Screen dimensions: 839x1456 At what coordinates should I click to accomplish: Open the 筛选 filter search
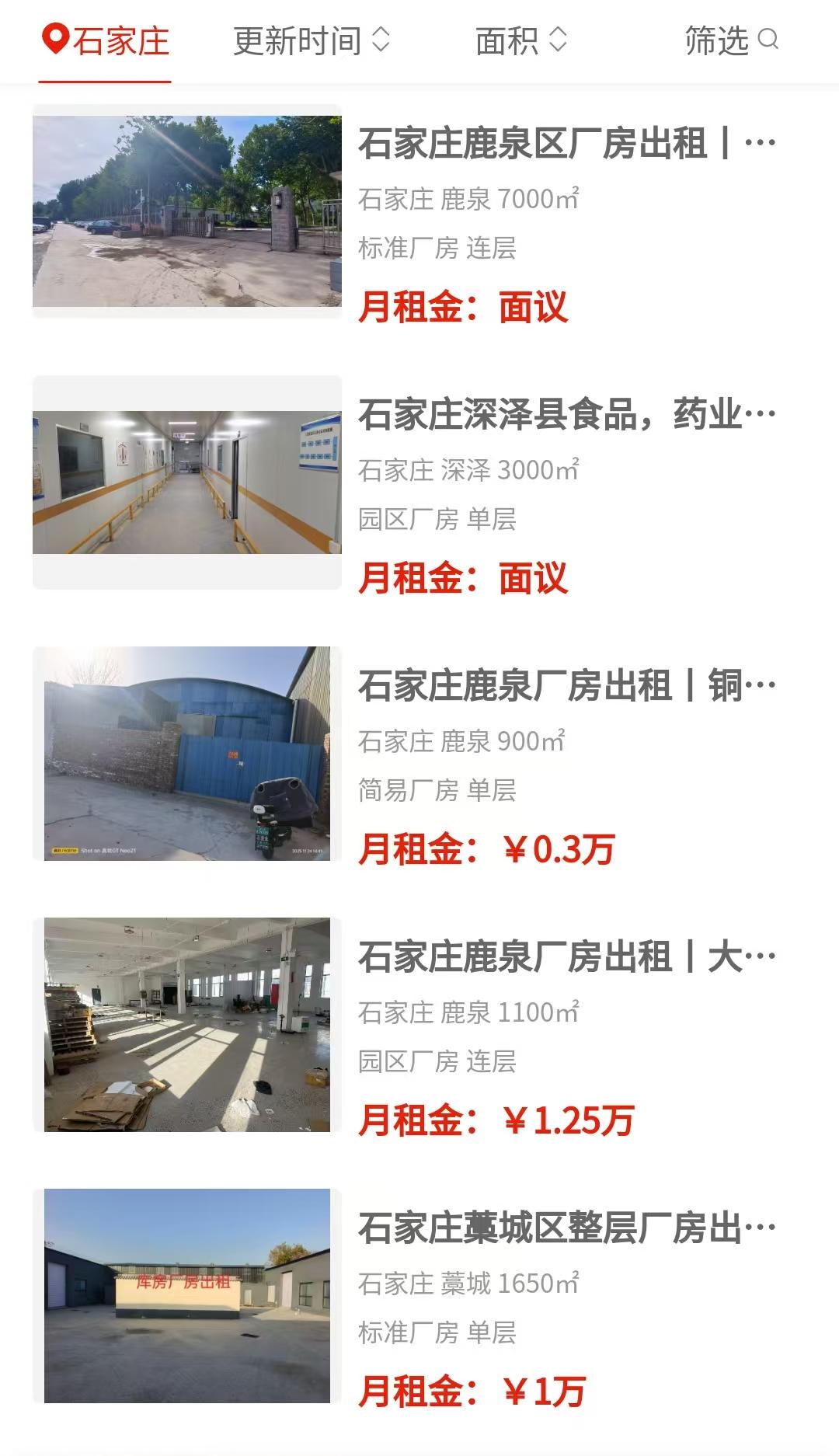(730, 40)
